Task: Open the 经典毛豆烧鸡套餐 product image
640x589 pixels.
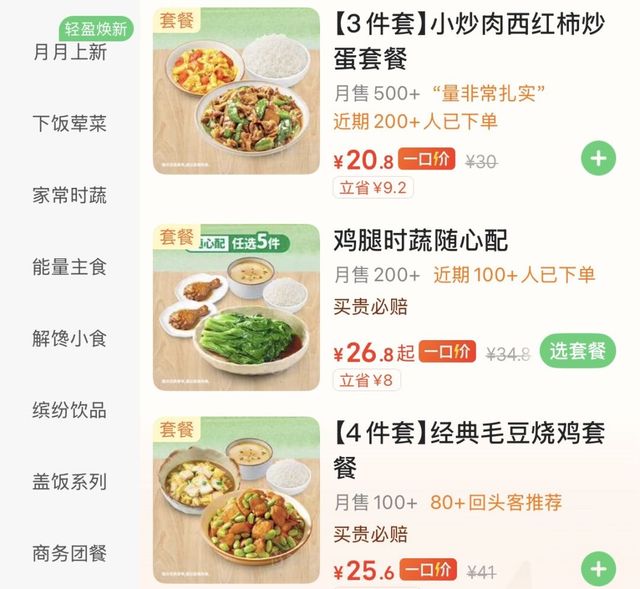Action: click(x=236, y=500)
